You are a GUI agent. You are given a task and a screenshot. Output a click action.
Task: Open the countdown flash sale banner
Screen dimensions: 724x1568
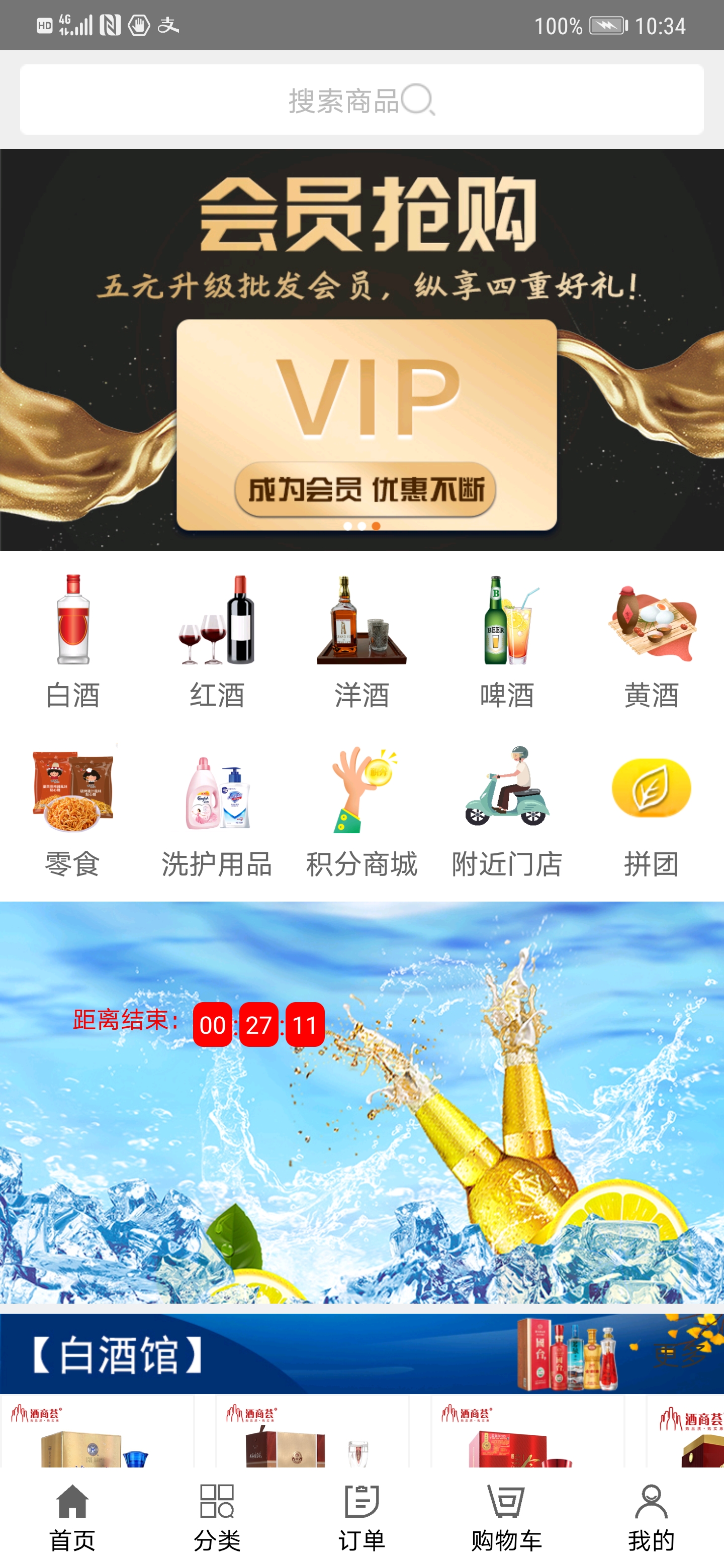[361, 1102]
